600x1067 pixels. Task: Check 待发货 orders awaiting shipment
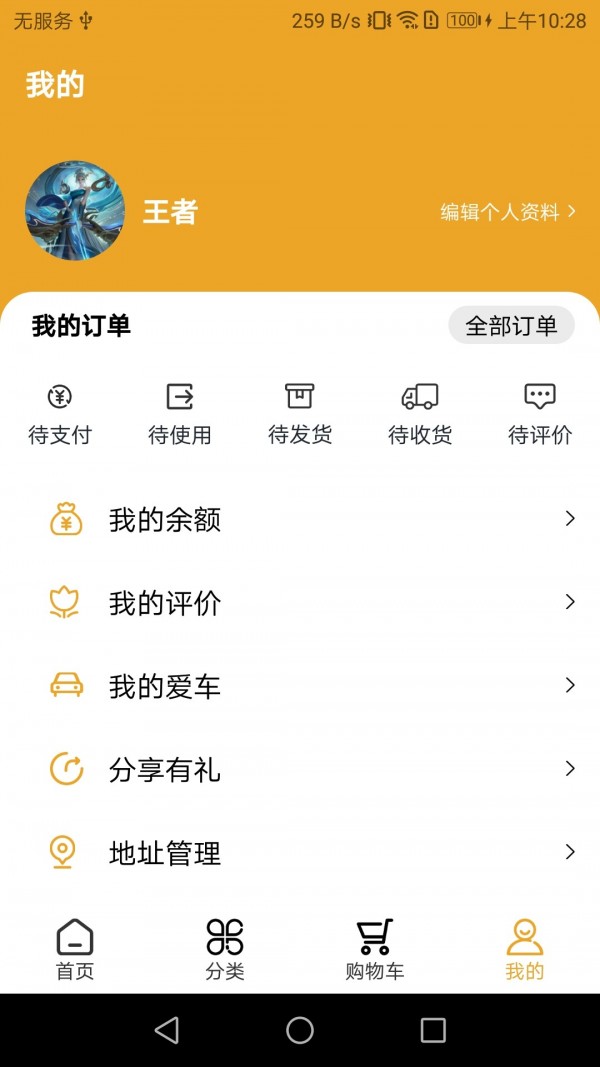pos(300,414)
